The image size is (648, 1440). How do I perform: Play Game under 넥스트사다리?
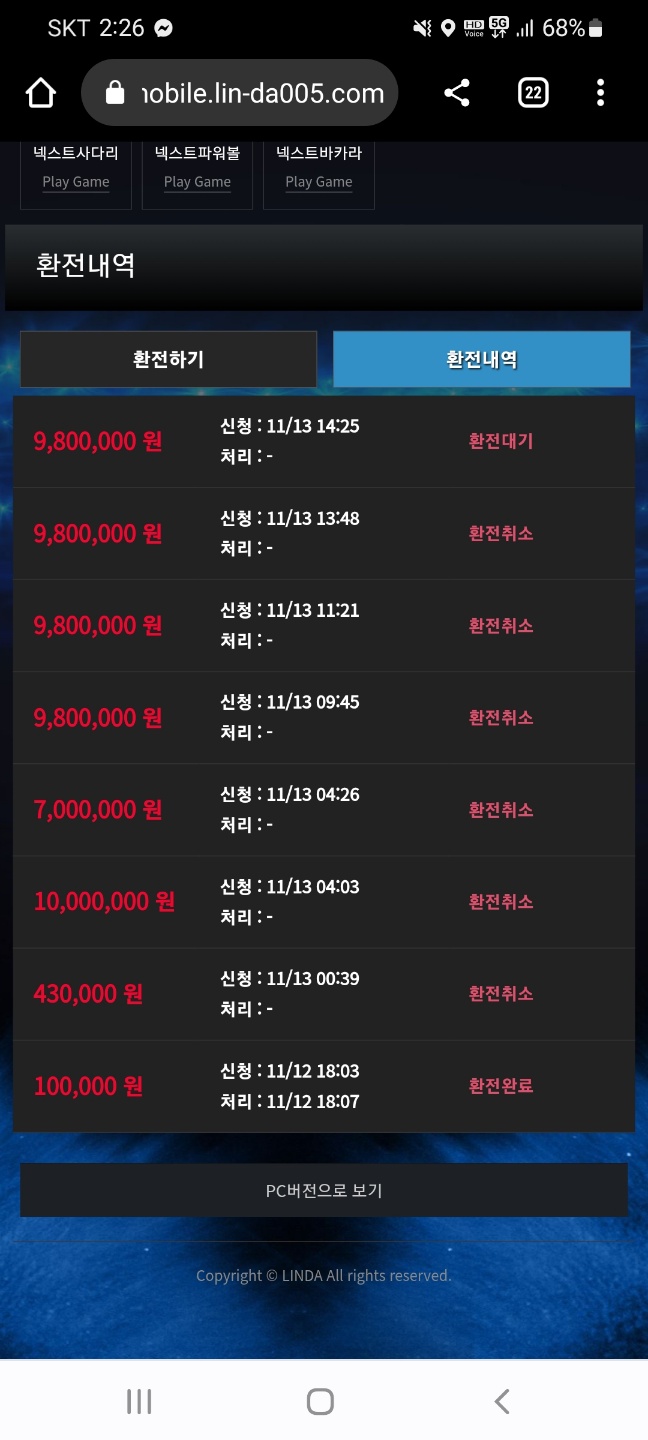click(76, 182)
